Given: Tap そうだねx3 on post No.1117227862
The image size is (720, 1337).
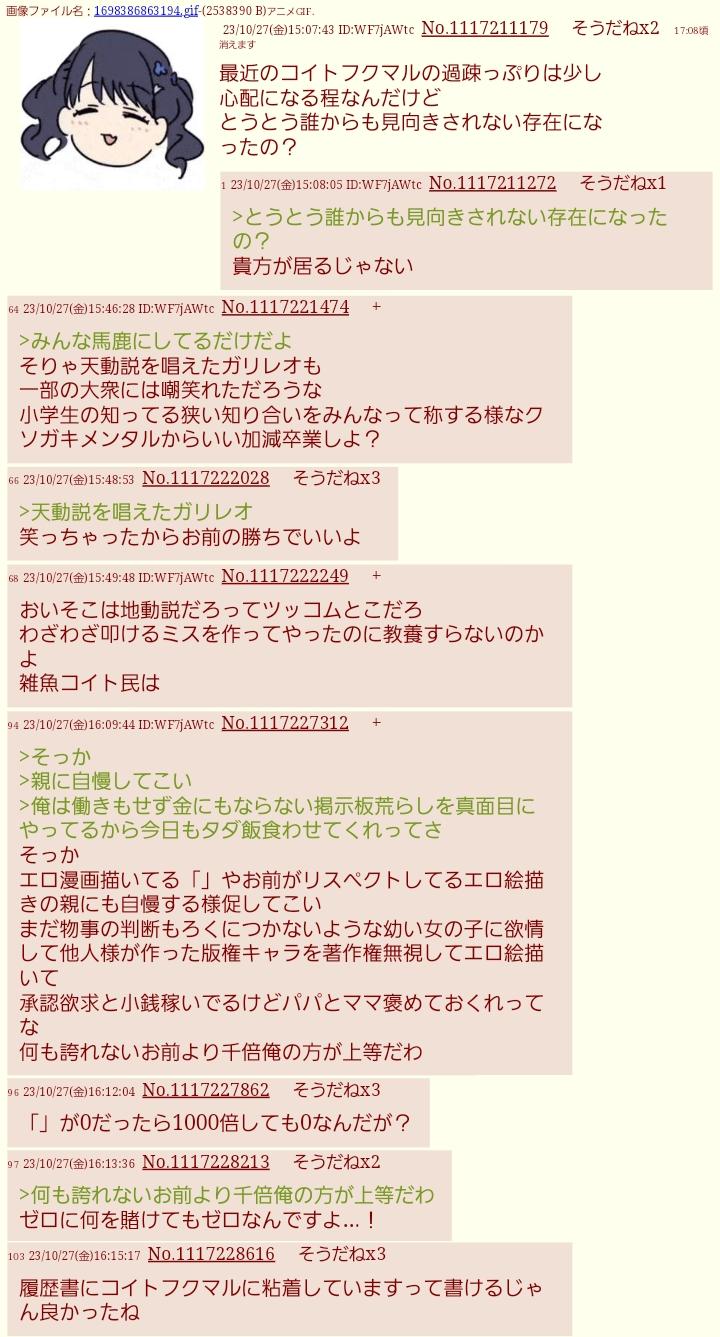Looking at the screenshot, I should pyautogui.click(x=336, y=1091).
